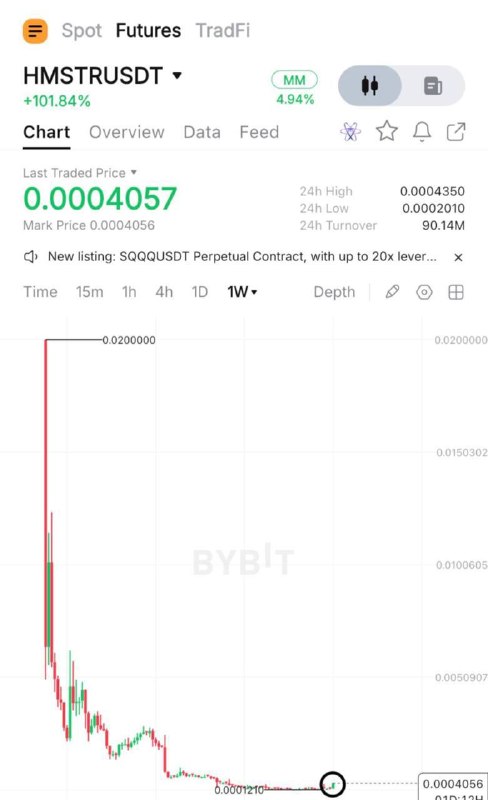Open the chart drawing pencil tool
The width and height of the screenshot is (488, 800).
coord(392,292)
